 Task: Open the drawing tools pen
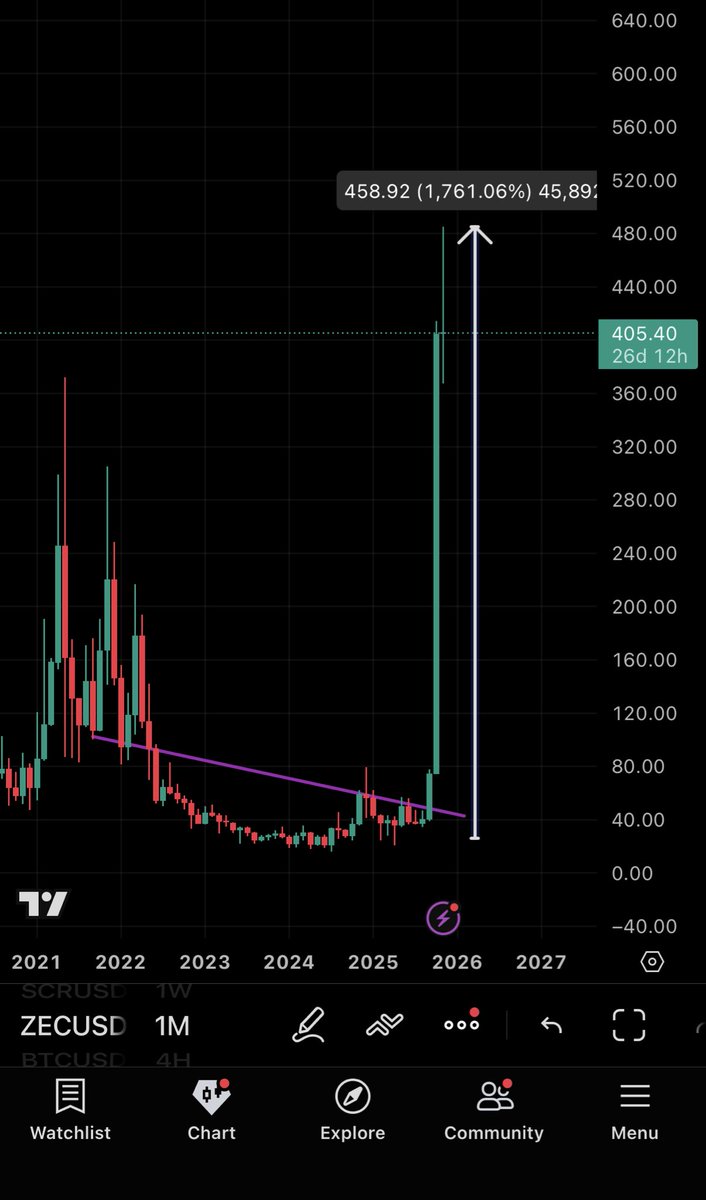coord(309,1025)
